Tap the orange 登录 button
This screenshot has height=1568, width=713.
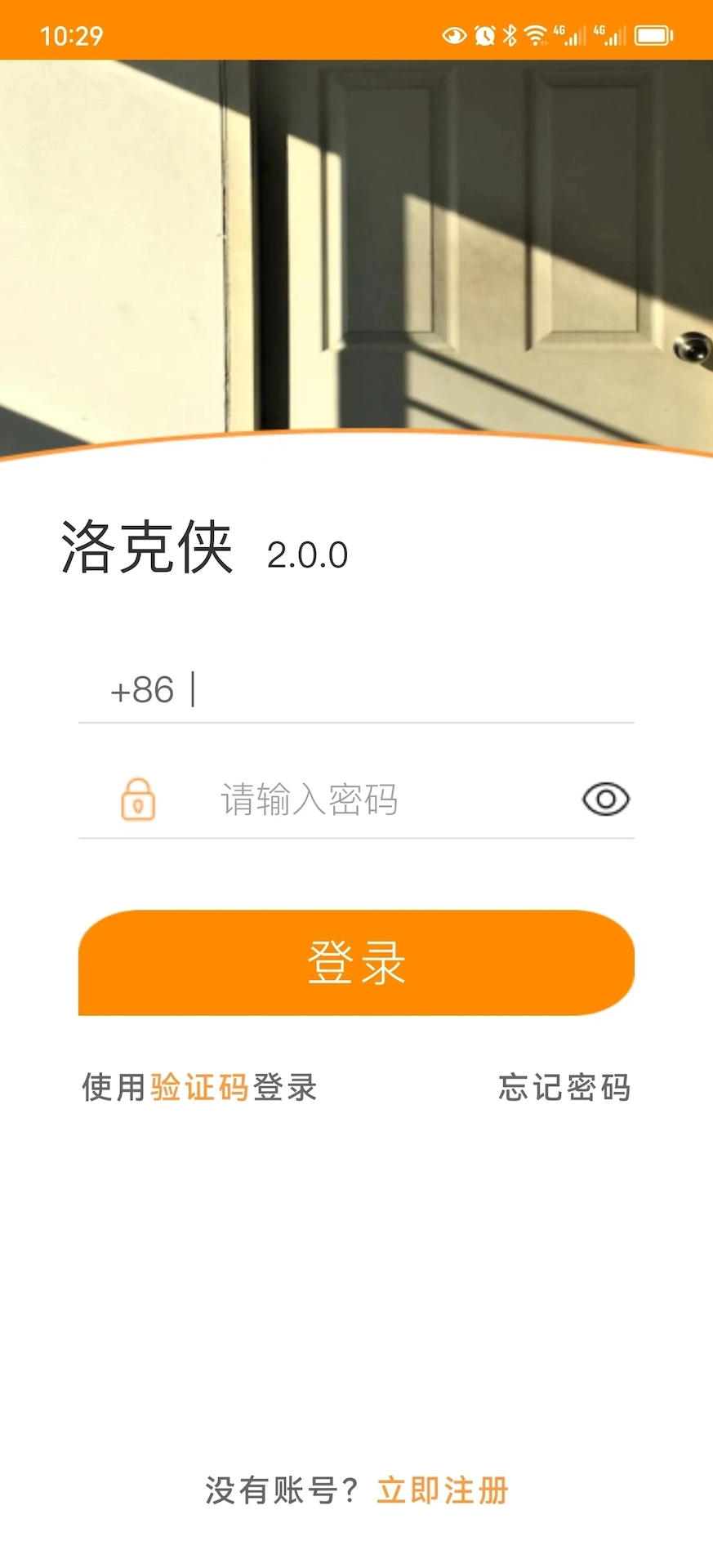[x=356, y=963]
